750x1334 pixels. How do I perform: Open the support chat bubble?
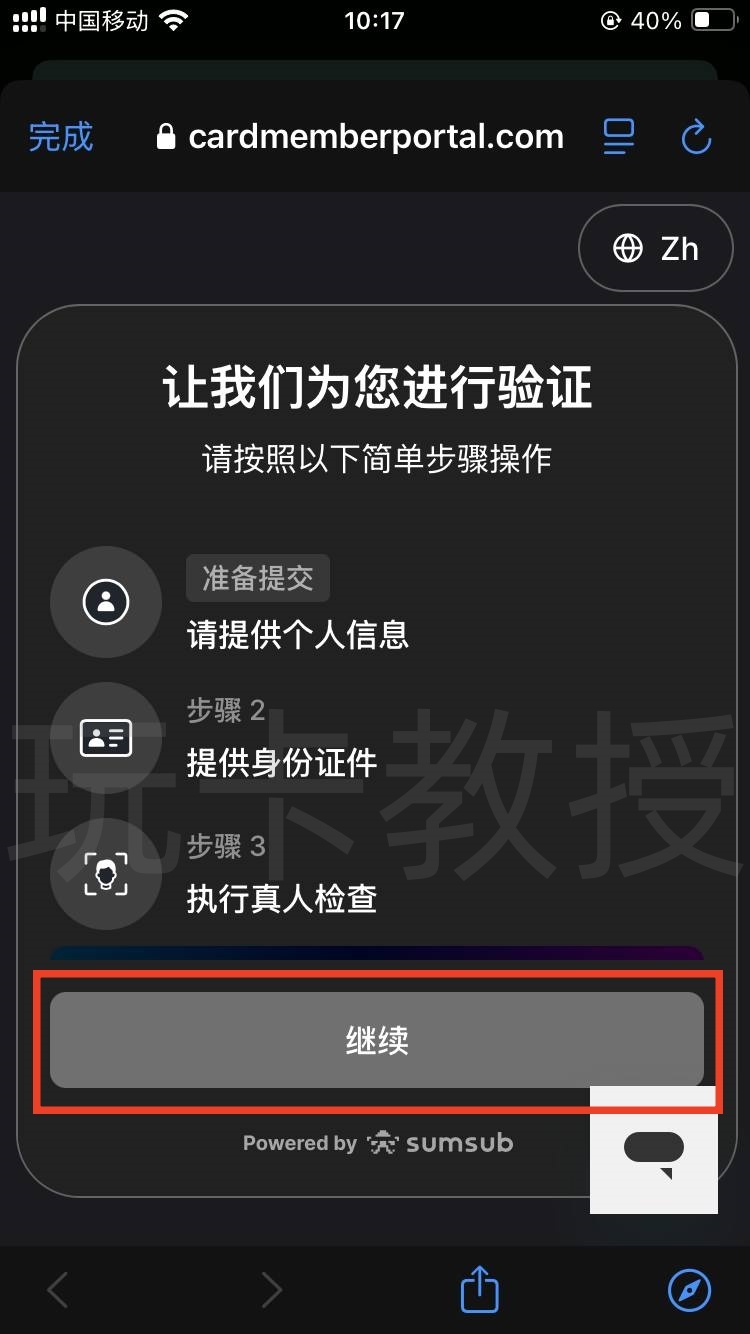click(x=654, y=1150)
